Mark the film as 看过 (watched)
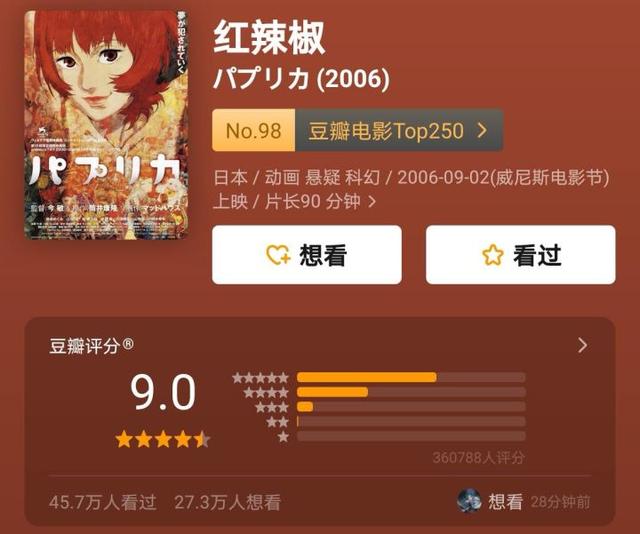The image size is (640, 534). click(x=520, y=255)
